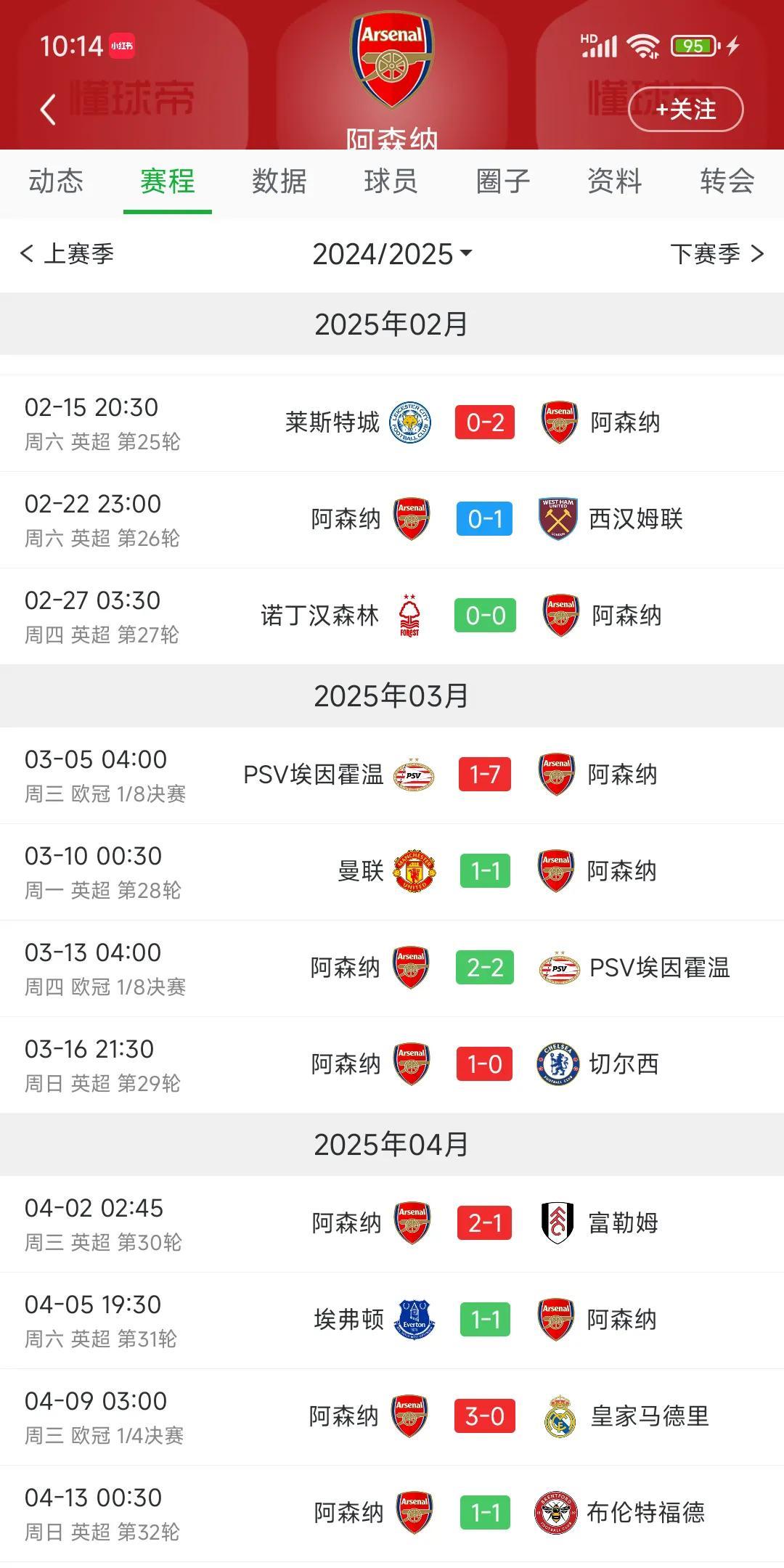Open the 莱斯特城 vs 阿森纳 match

(x=392, y=423)
